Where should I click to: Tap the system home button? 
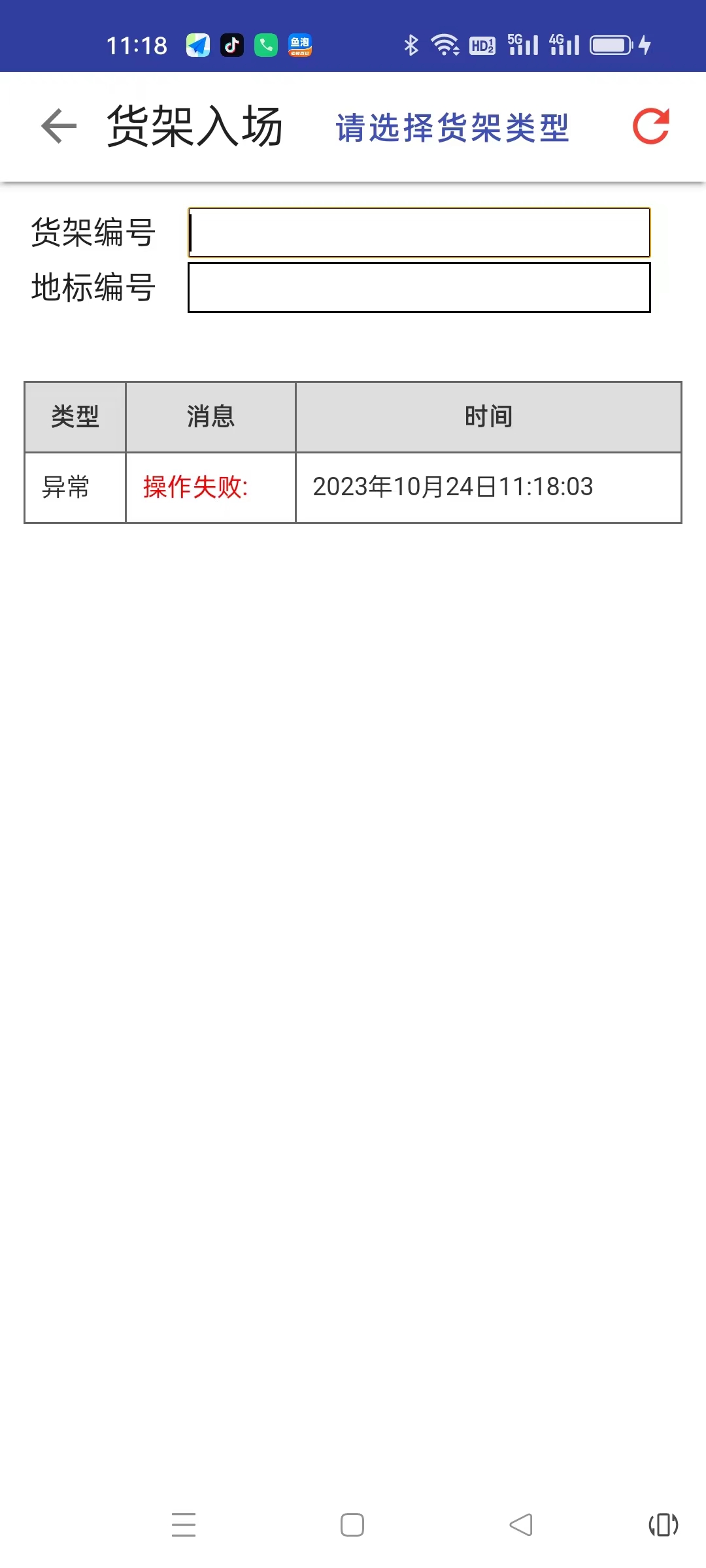point(352,1525)
